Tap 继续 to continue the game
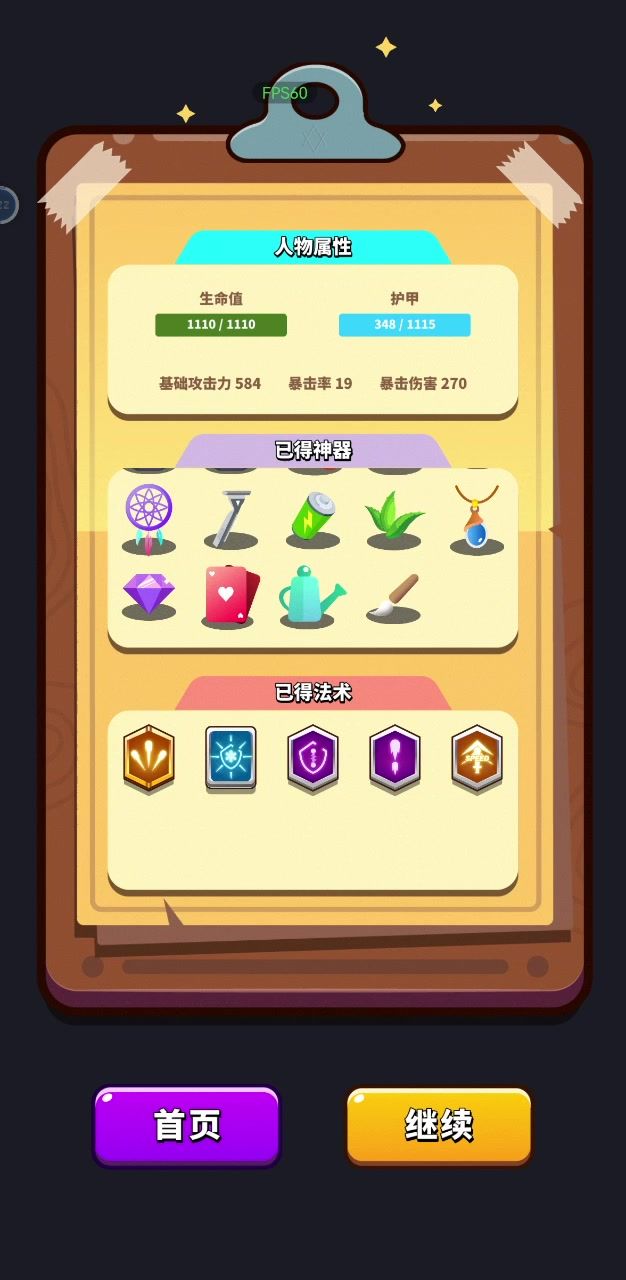Image resolution: width=626 pixels, height=1280 pixels. click(439, 1125)
